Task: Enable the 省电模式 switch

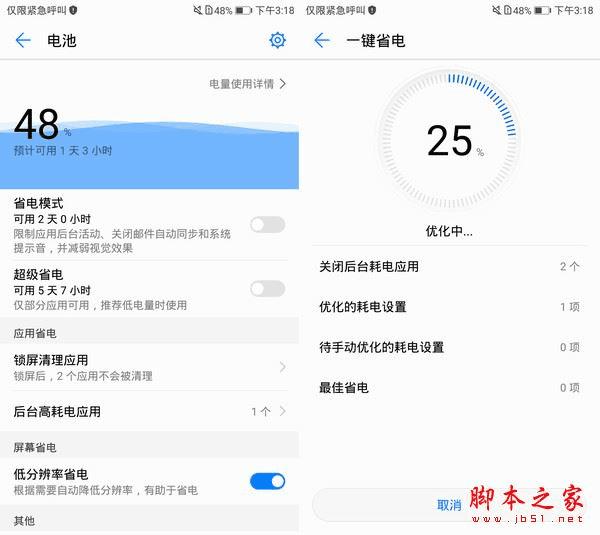Action: click(x=267, y=225)
